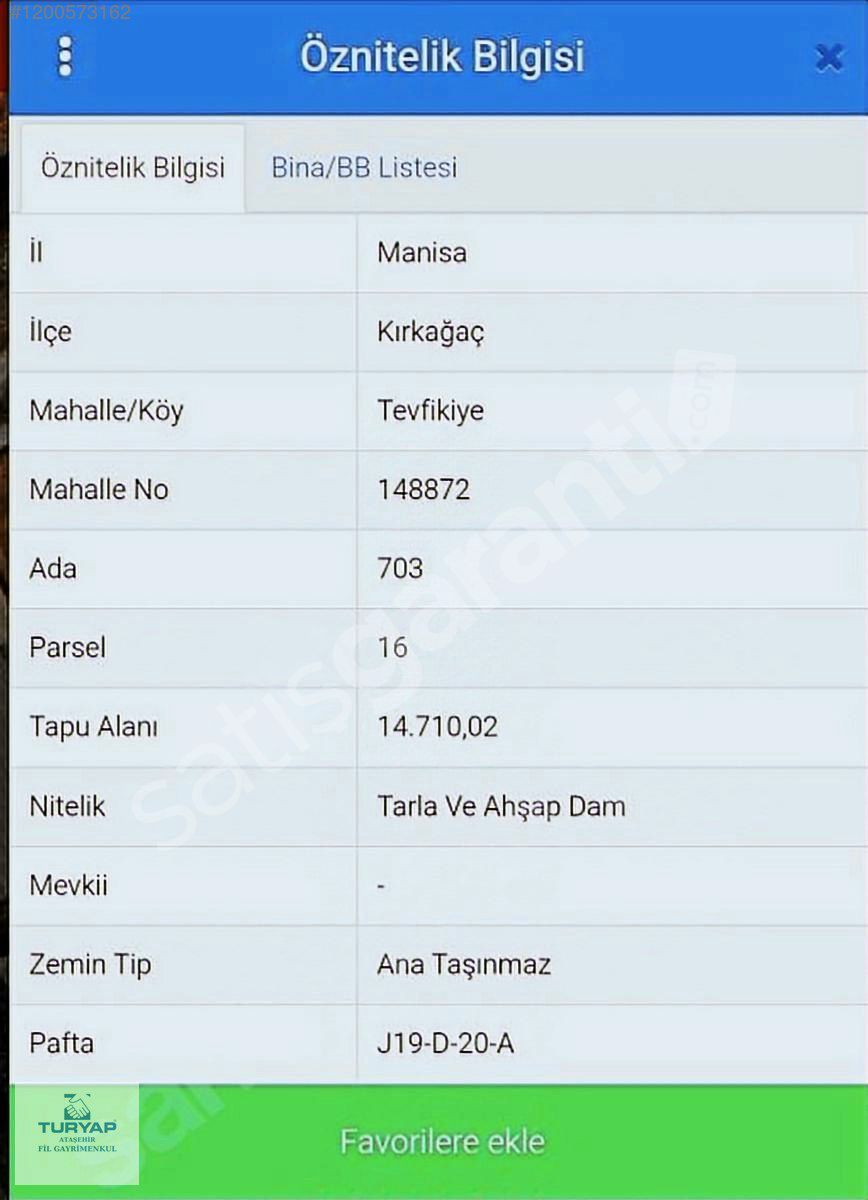Switch to the Bina/BB Listesi tab
The height and width of the screenshot is (1200, 868).
(364, 167)
